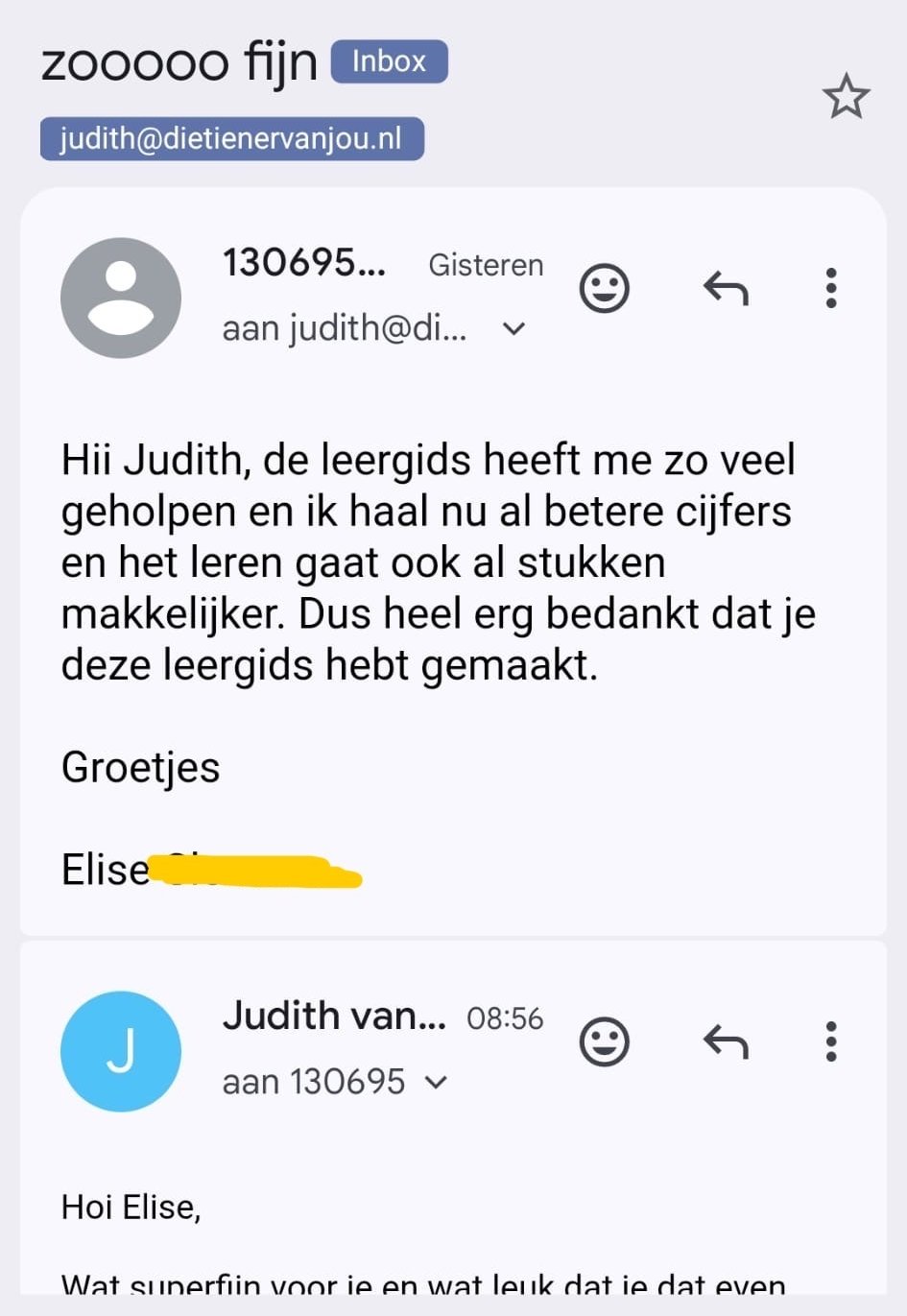Expand recipient details aan judith@di...
The image size is (907, 1316).
pos(514,329)
